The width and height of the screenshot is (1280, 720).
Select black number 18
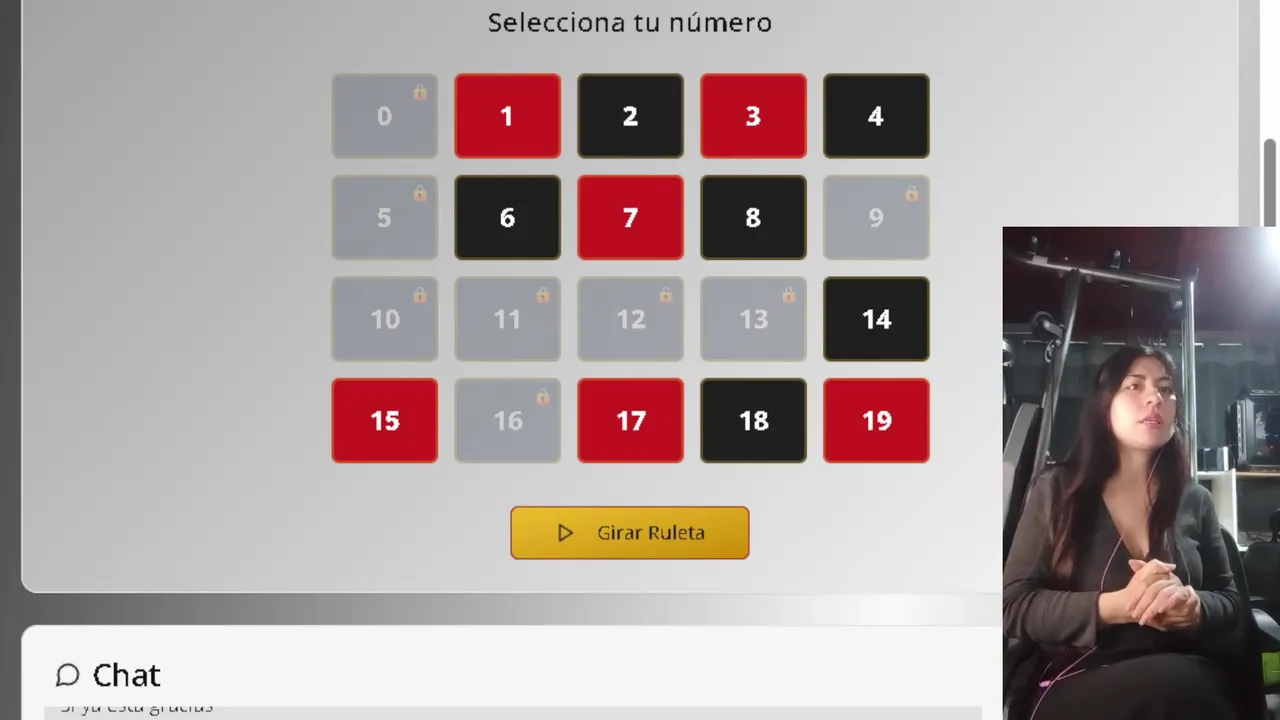pos(753,421)
